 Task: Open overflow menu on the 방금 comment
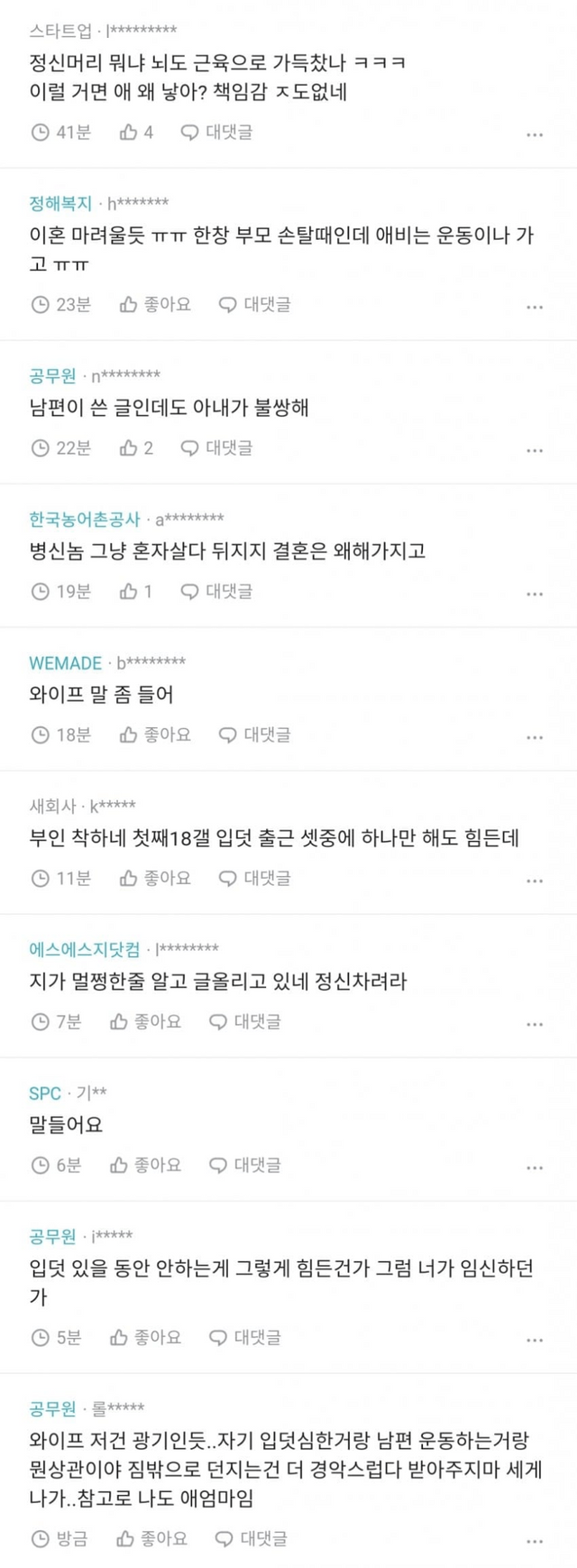tap(535, 1541)
